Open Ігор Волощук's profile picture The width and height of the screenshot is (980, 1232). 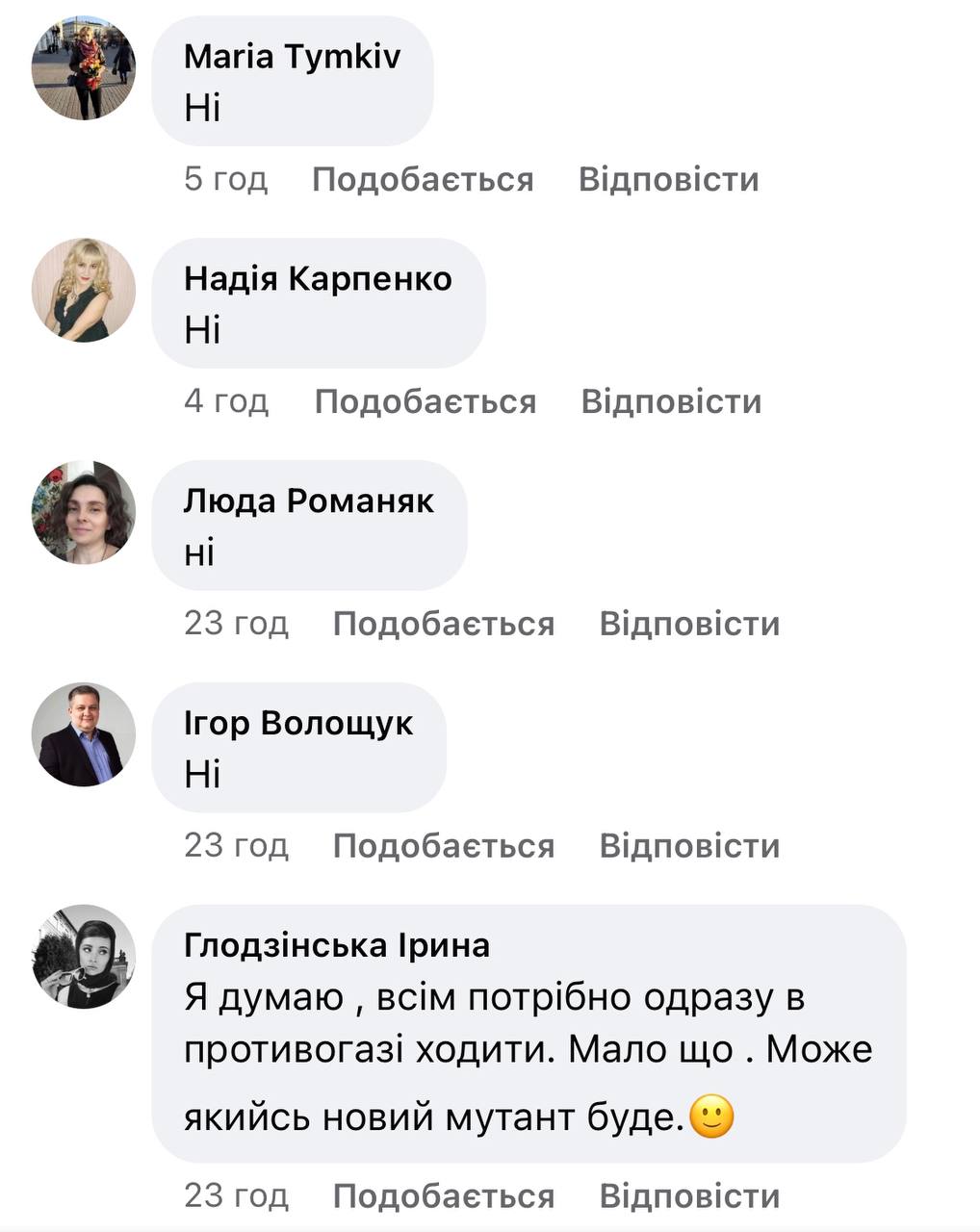click(x=84, y=734)
